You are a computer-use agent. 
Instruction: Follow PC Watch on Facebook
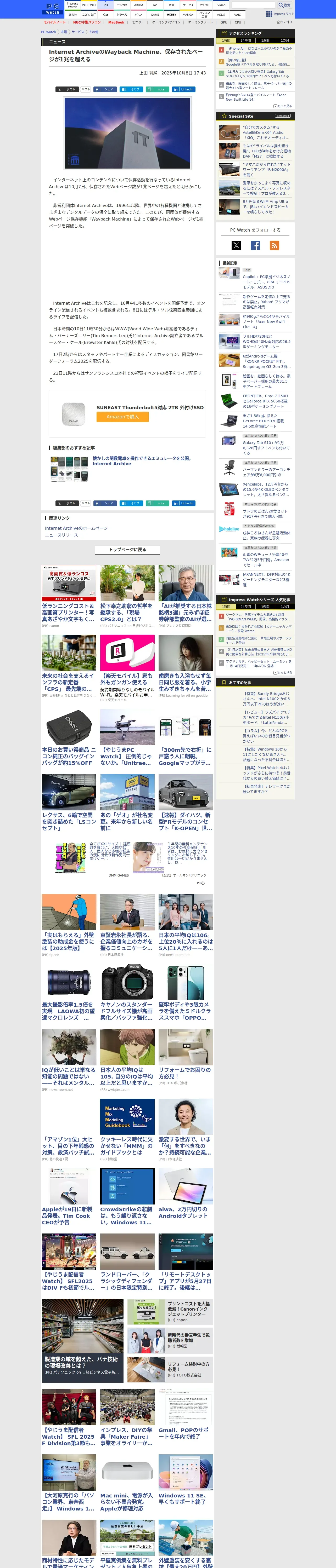[x=255, y=245]
